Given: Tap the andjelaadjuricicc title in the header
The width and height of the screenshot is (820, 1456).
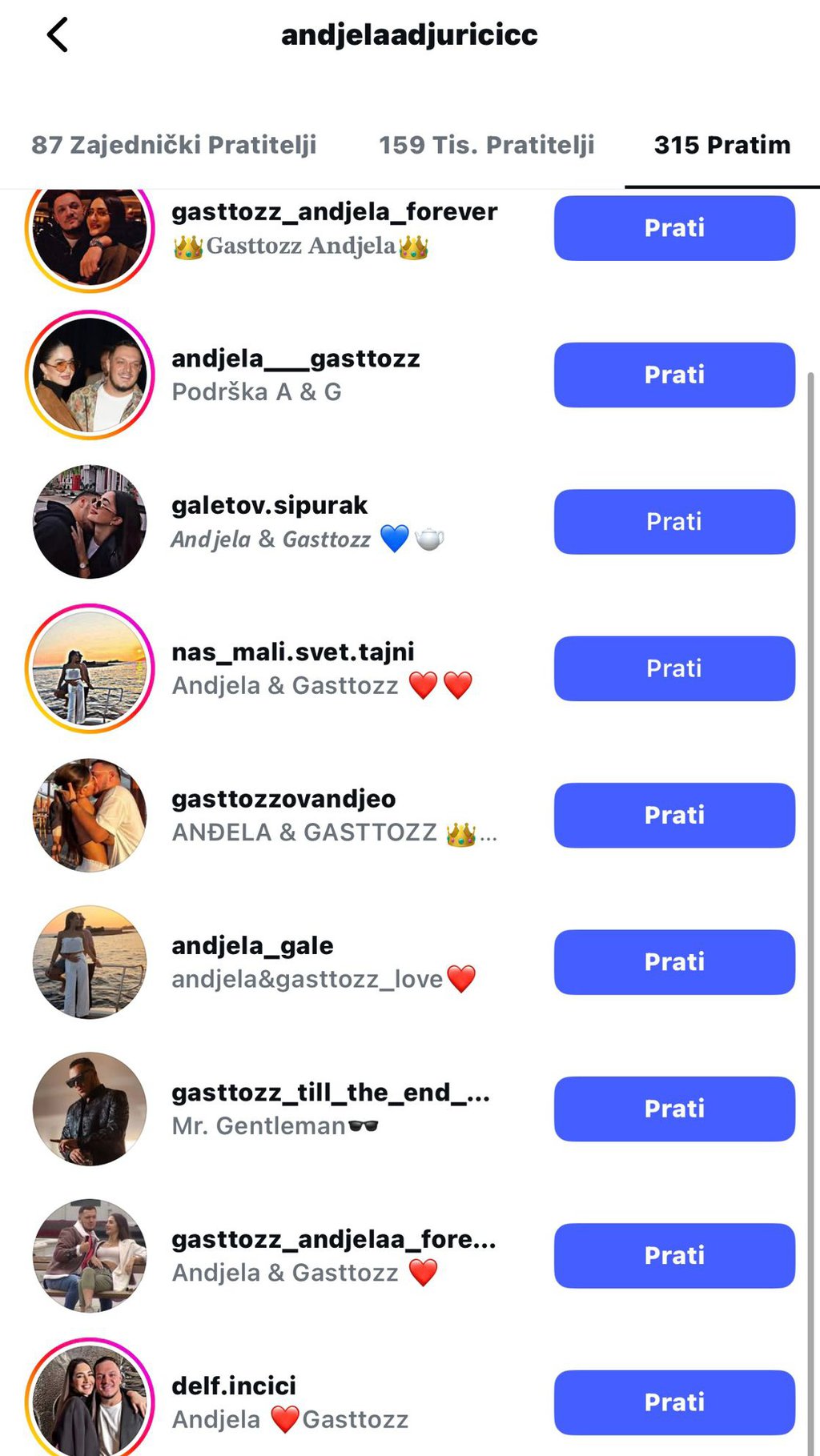Looking at the screenshot, I should [x=409, y=35].
